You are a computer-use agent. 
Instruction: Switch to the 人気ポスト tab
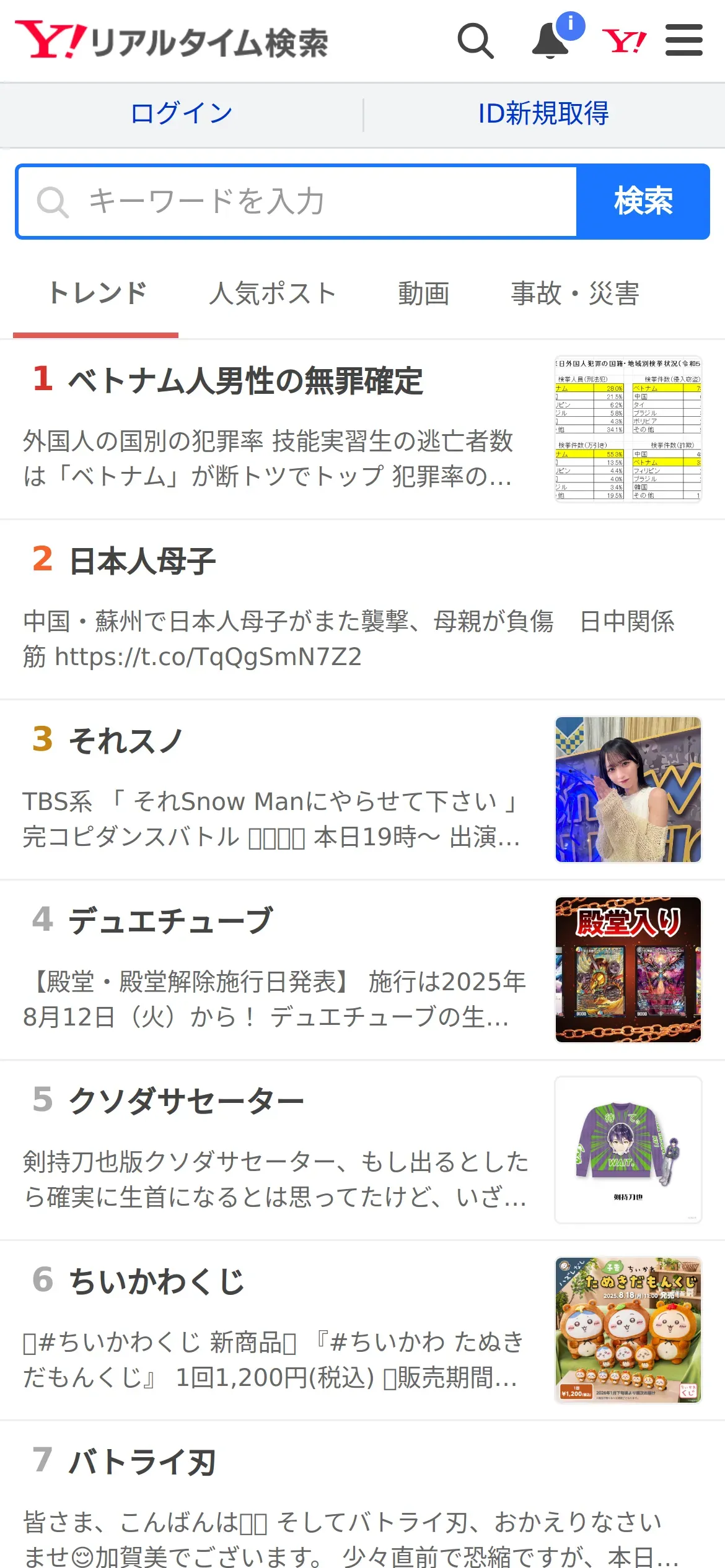tap(273, 294)
